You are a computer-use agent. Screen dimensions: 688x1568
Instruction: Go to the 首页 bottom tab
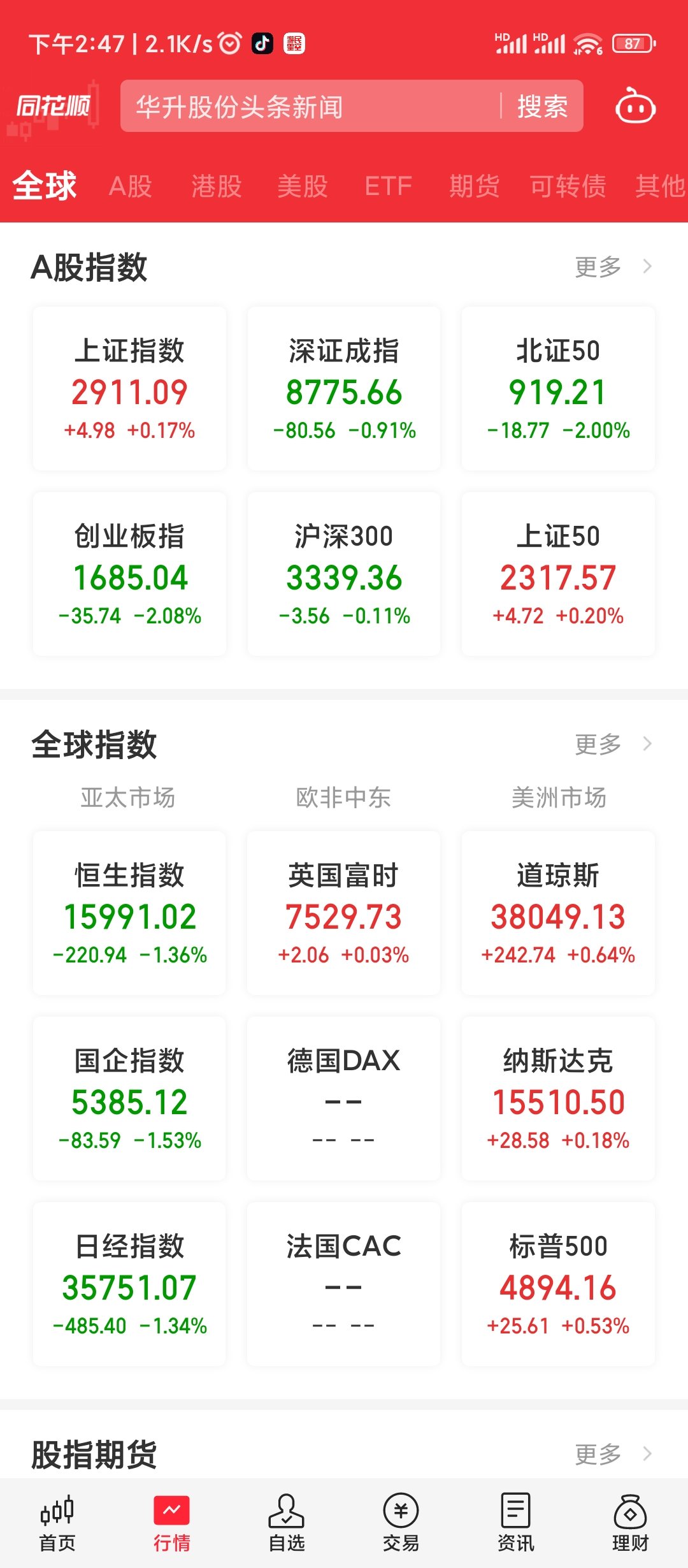[57, 1523]
